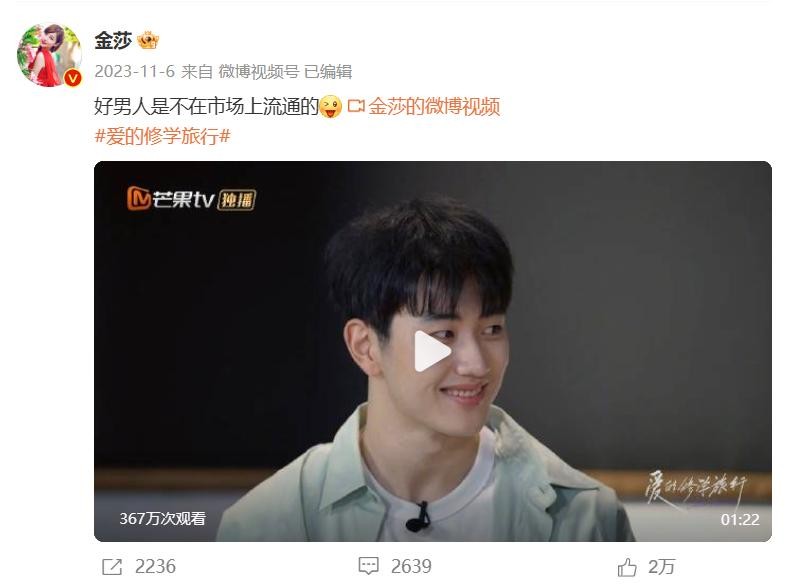This screenshot has width=795, height=587.
Task: Open the 金莎的微博视频 link
Action: [433, 106]
